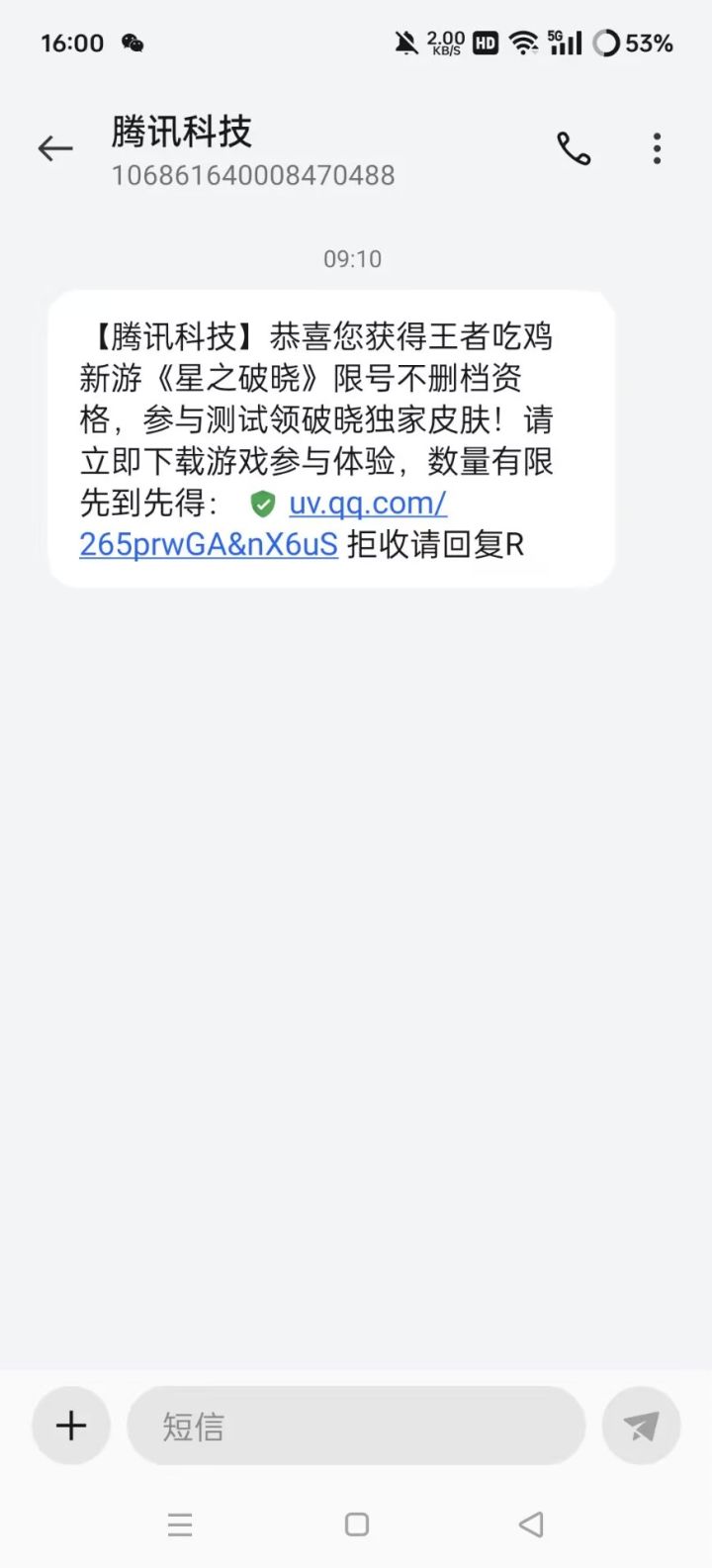The image size is (712, 1568).
Task: Call the sender 腾讯科技
Action: tap(574, 148)
